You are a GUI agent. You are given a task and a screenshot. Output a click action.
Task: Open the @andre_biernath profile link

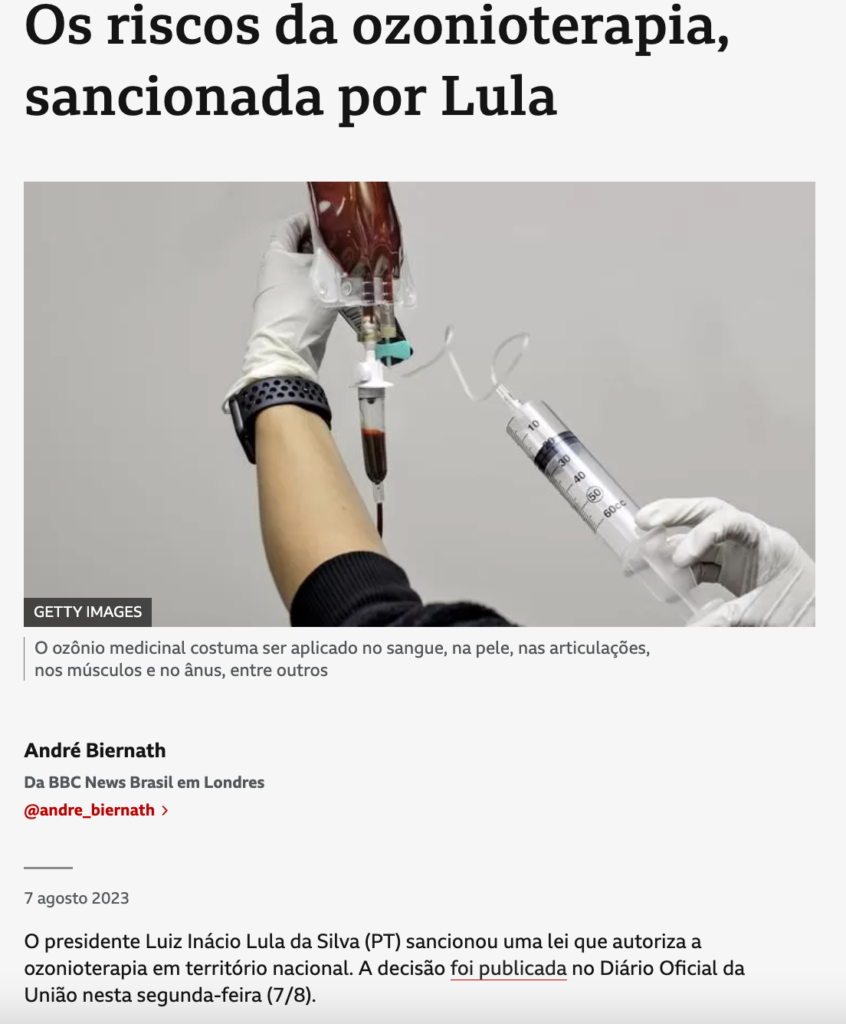(90, 810)
